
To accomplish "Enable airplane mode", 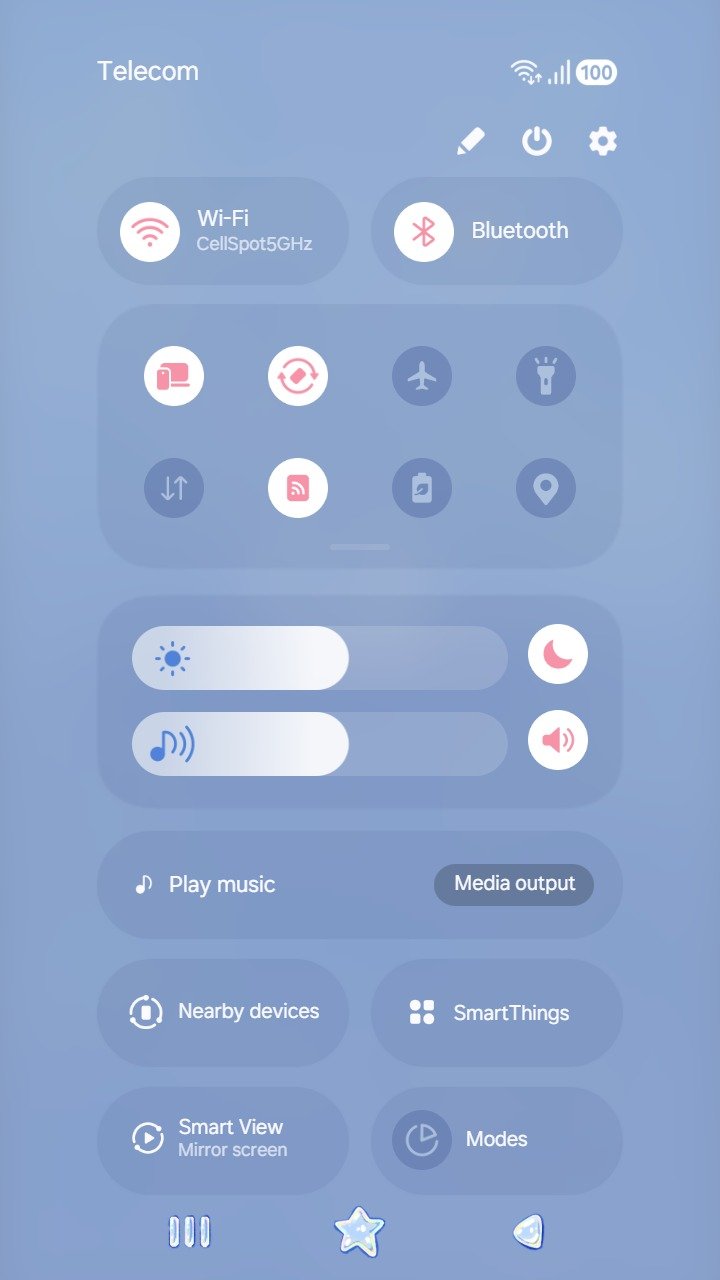I will [x=422, y=376].
